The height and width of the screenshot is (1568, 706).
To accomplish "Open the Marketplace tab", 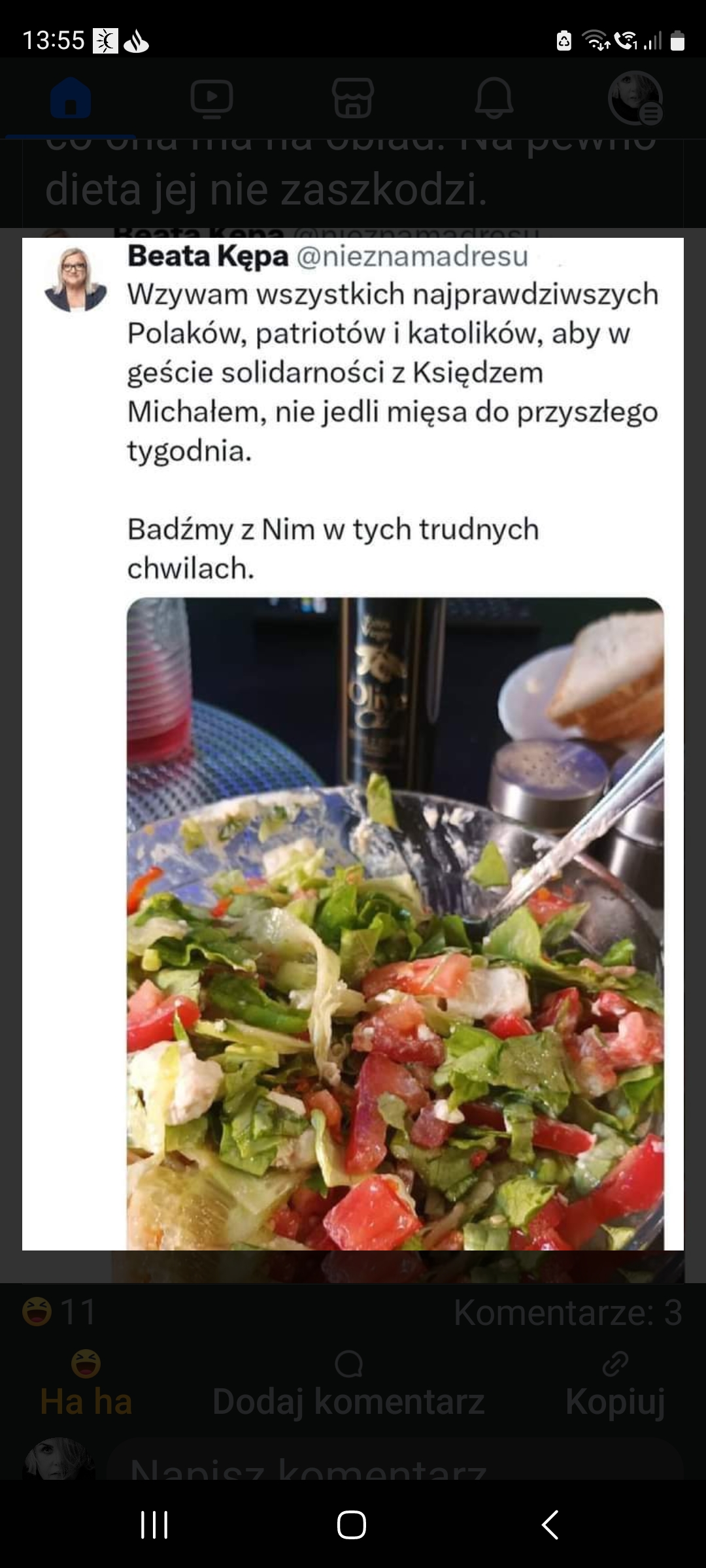I will pyautogui.click(x=353, y=98).
